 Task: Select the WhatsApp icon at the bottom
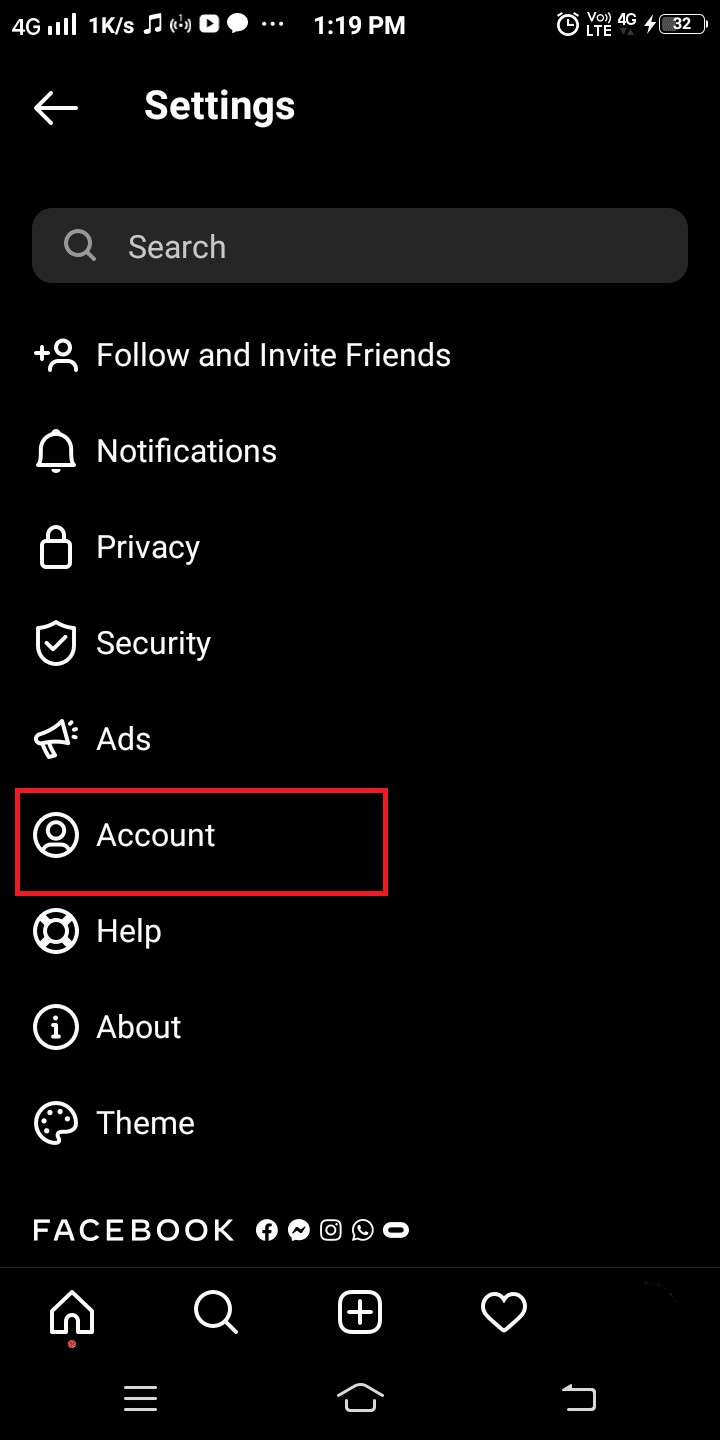coord(362,1230)
